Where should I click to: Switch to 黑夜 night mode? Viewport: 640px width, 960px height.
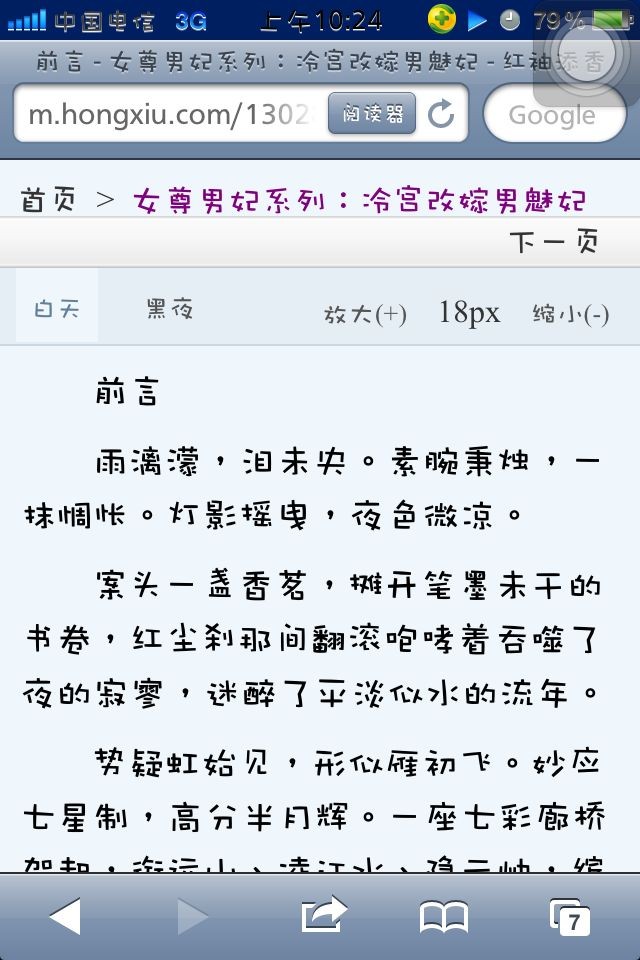(169, 308)
